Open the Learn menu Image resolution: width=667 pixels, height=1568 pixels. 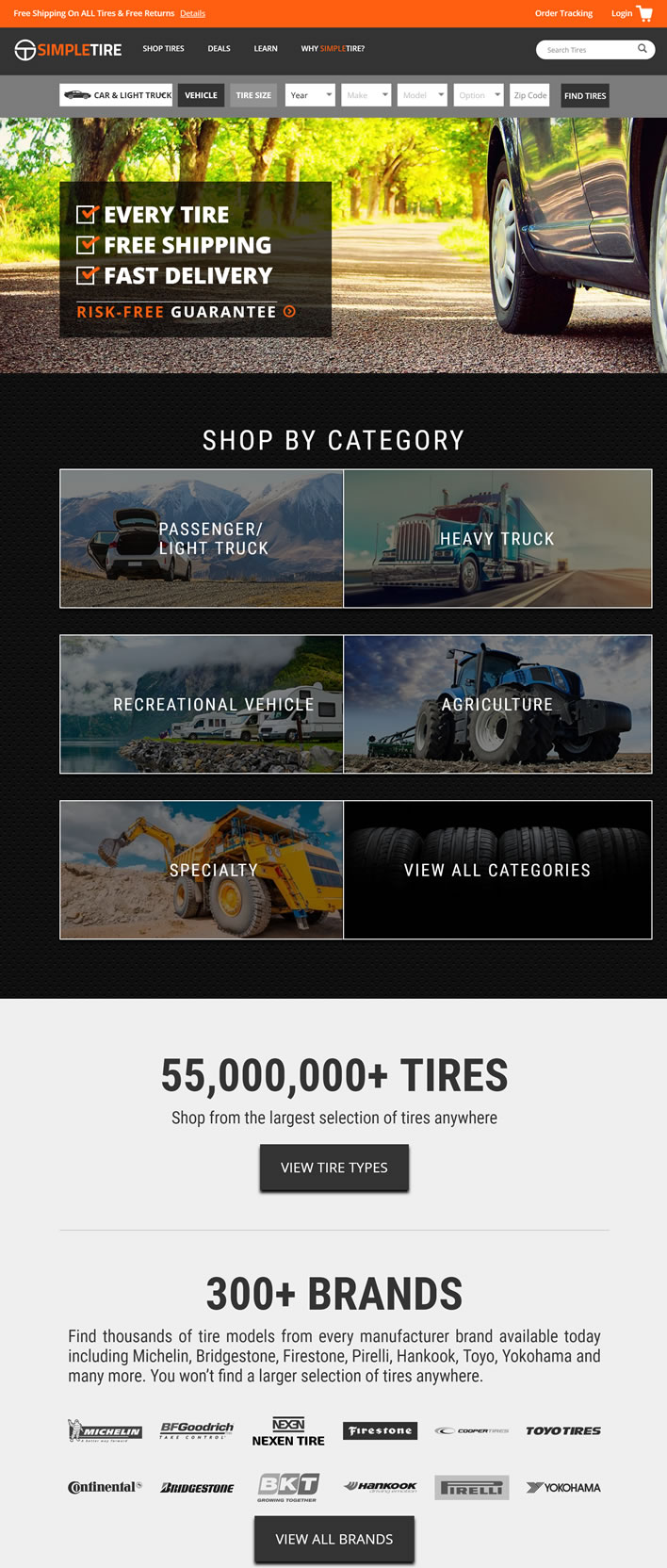click(x=266, y=48)
